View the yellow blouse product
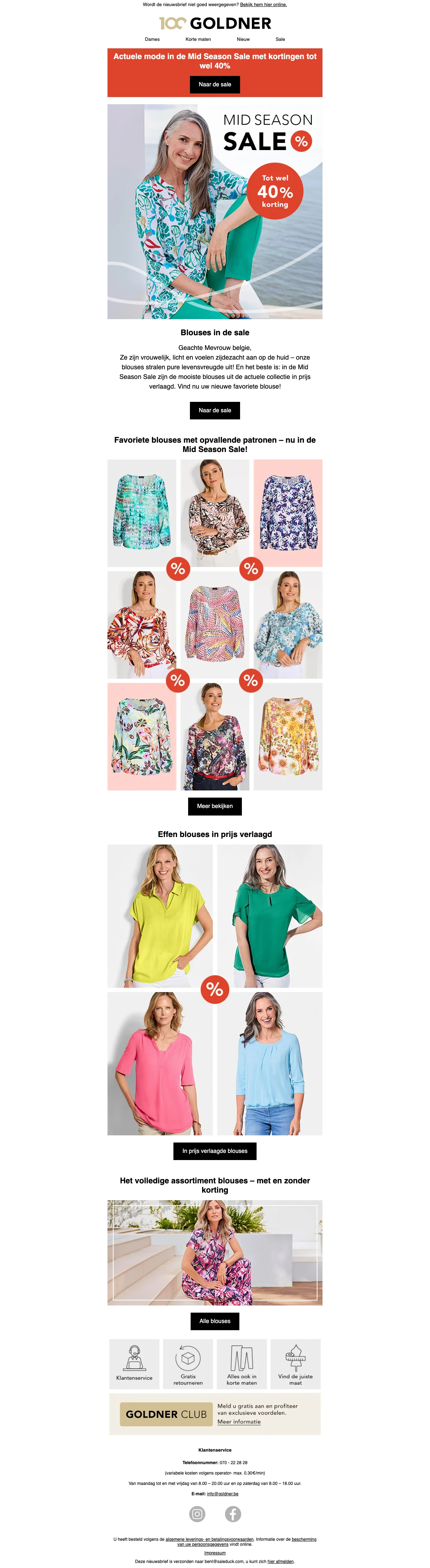Image resolution: width=430 pixels, height=1568 pixels. [160, 915]
